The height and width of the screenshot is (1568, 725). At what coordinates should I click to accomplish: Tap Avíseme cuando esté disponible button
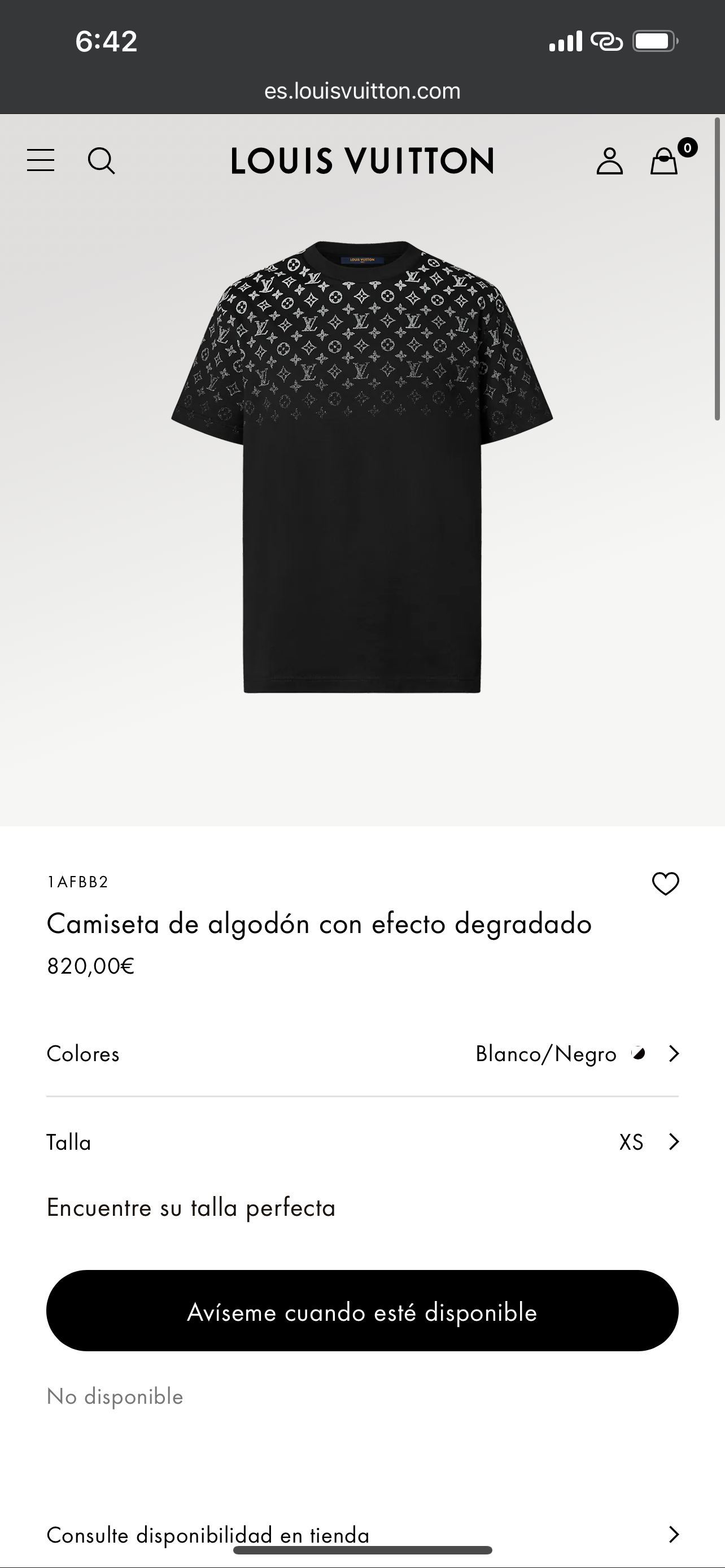[362, 1312]
